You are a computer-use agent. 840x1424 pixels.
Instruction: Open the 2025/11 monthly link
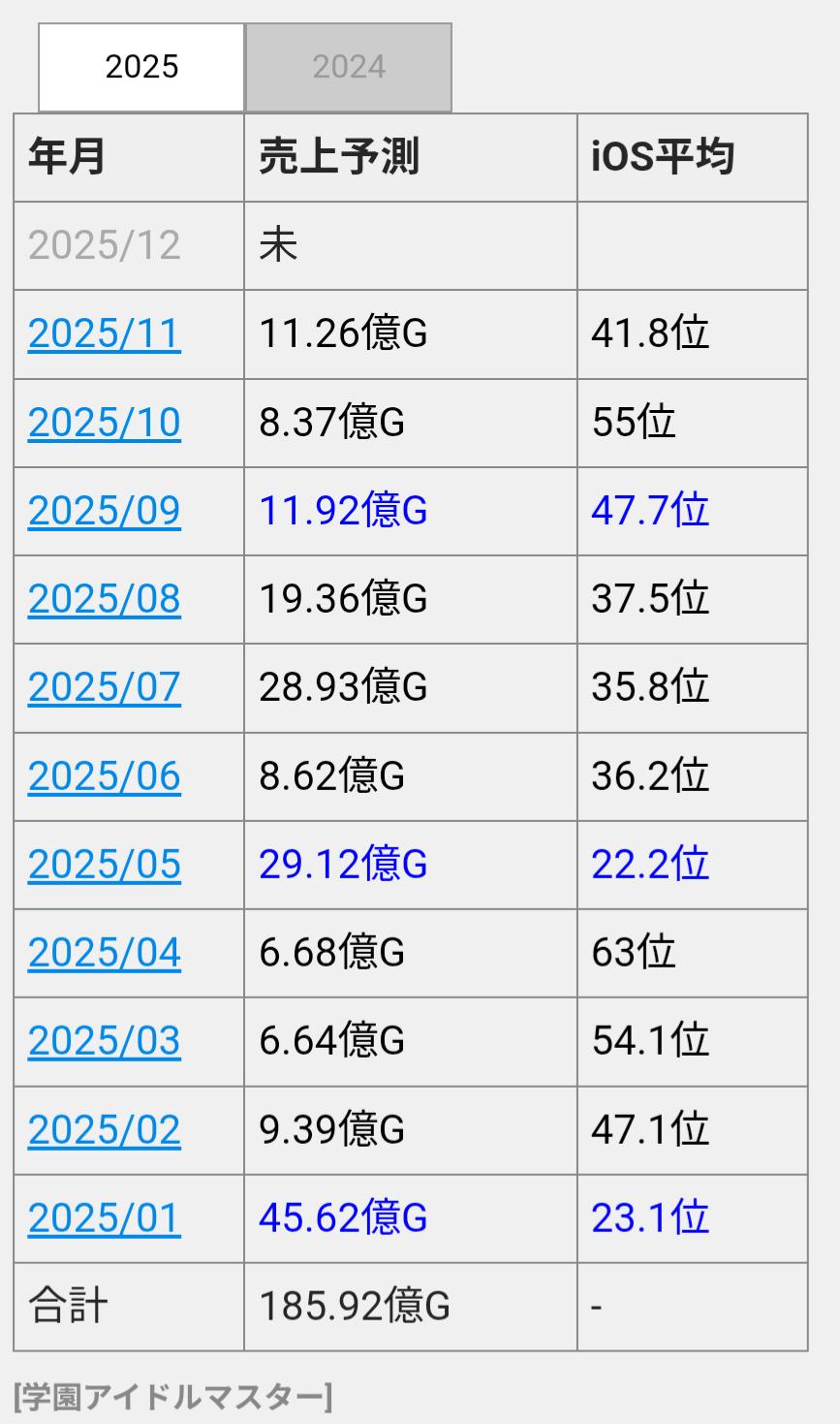(105, 333)
